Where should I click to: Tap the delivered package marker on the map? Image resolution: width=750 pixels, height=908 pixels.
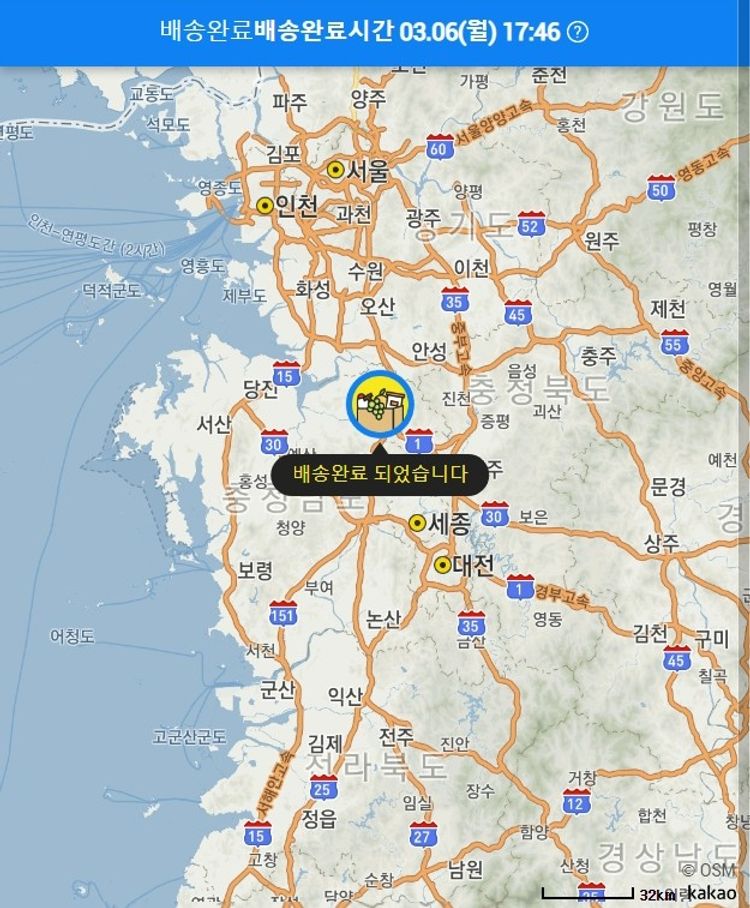379,403
